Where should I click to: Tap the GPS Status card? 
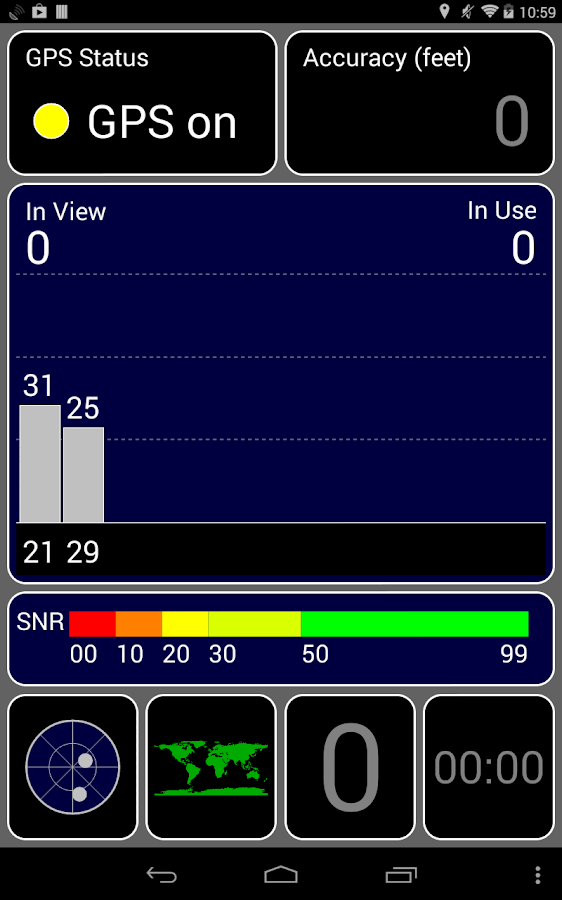[x=142, y=103]
